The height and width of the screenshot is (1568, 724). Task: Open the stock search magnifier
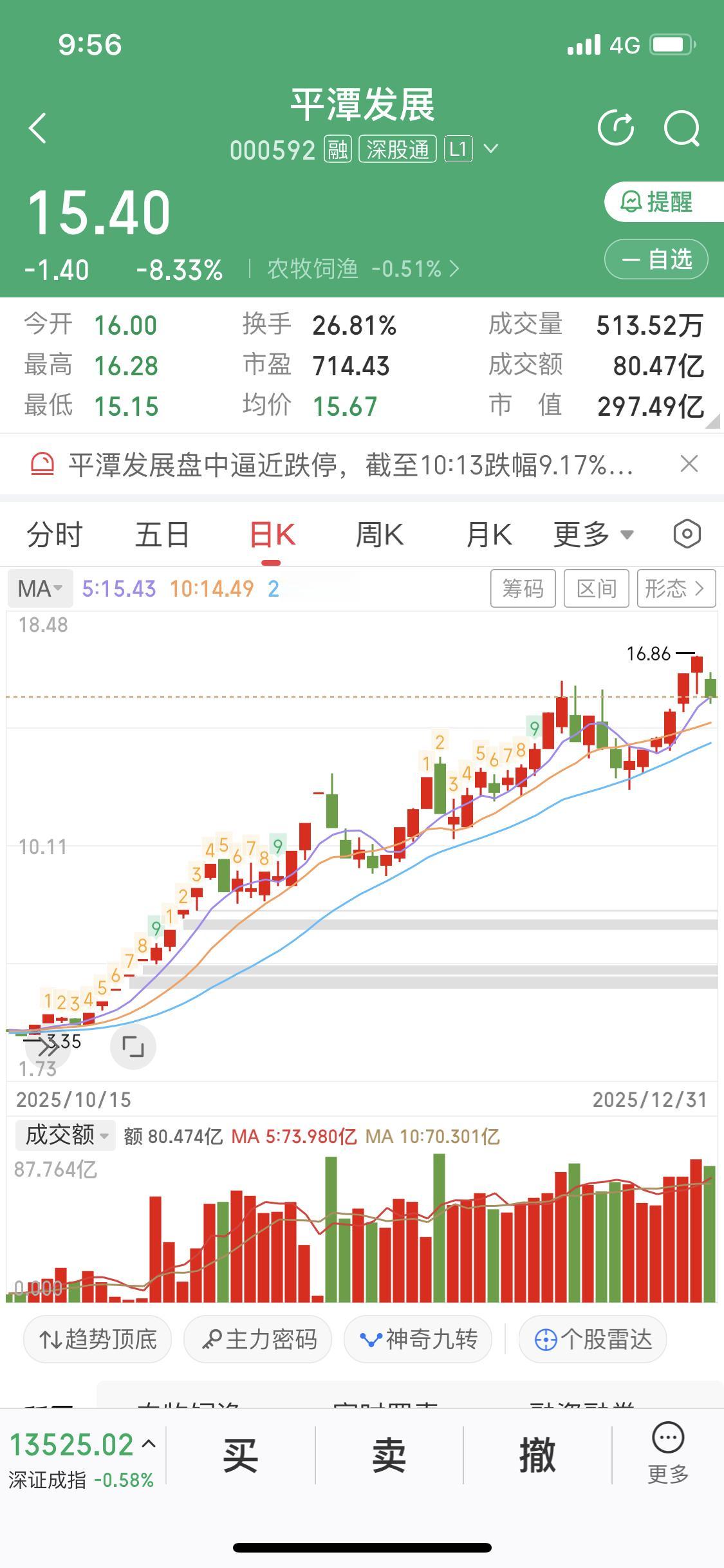[x=681, y=127]
